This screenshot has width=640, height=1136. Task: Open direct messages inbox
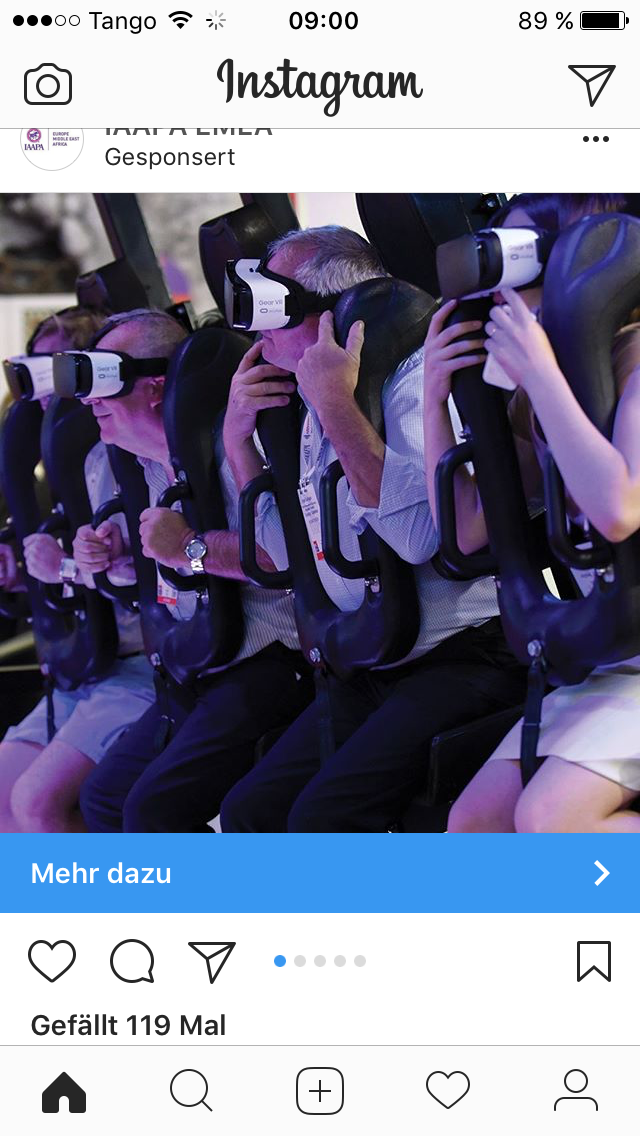(591, 84)
